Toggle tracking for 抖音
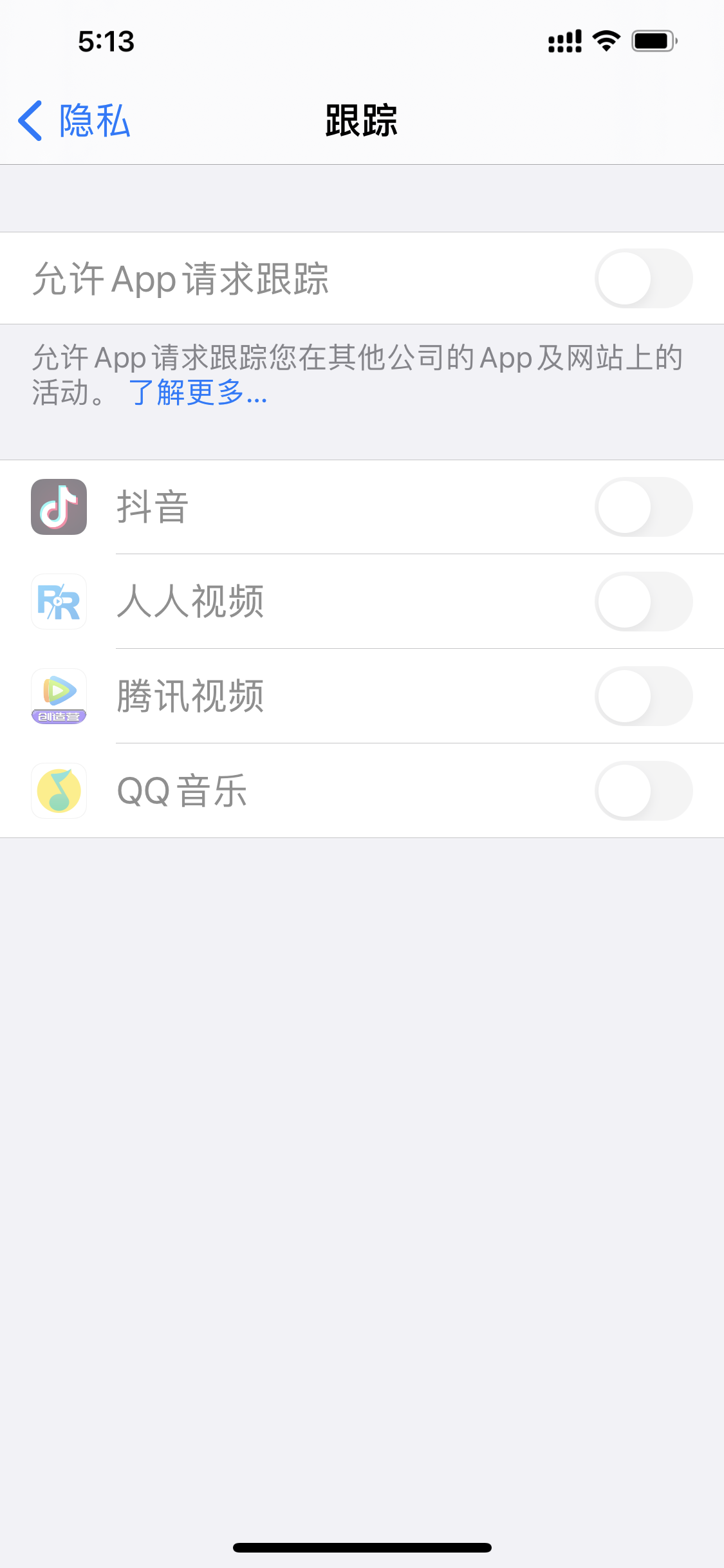This screenshot has width=724, height=1568. click(x=643, y=507)
